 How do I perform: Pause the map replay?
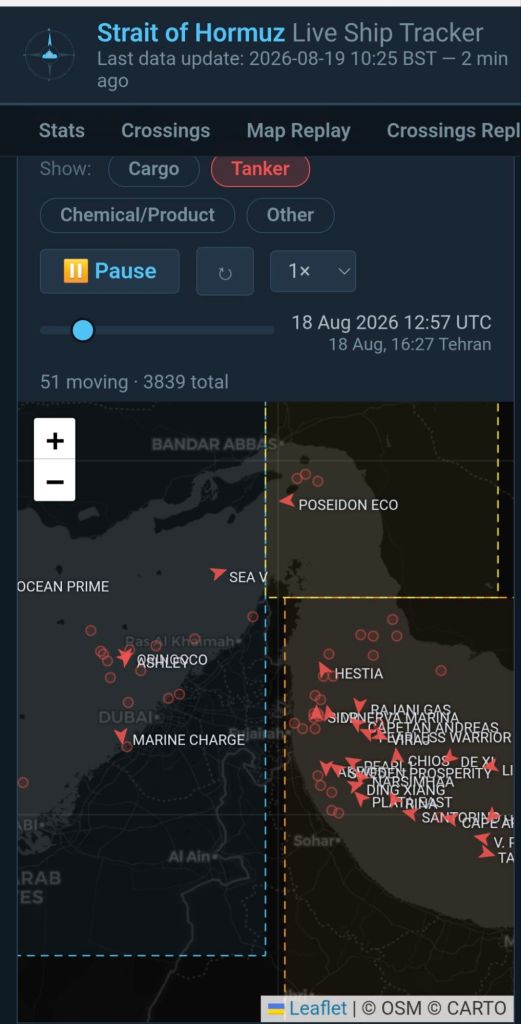[110, 271]
